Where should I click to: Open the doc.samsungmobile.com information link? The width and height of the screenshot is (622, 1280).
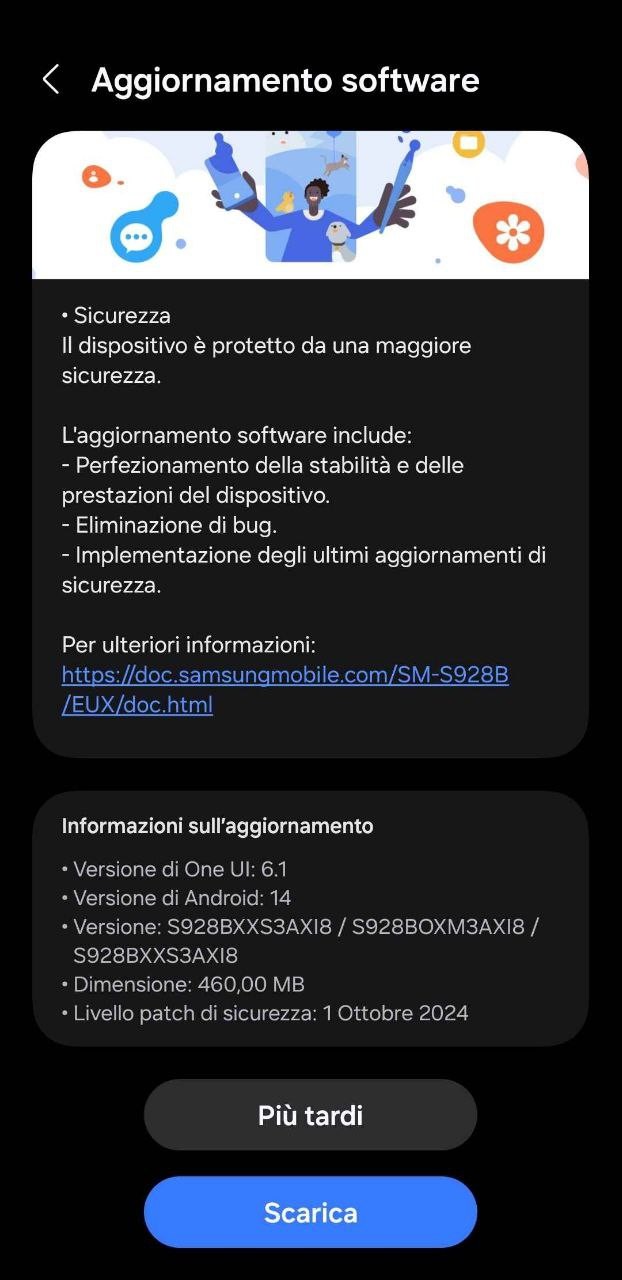[285, 690]
